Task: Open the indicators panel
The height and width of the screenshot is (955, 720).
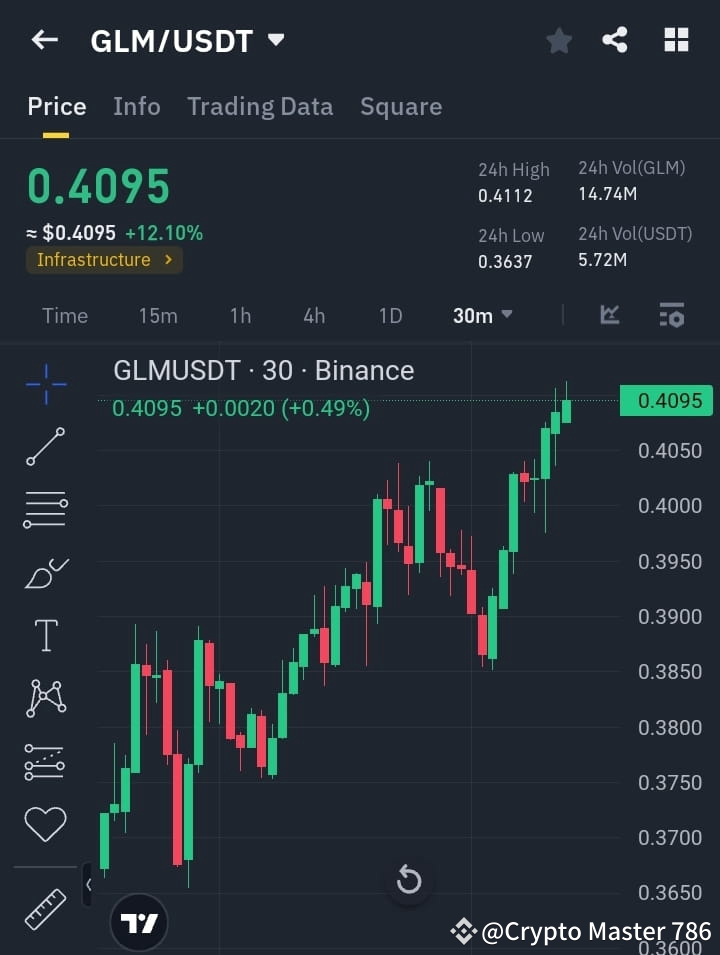Action: click(609, 314)
